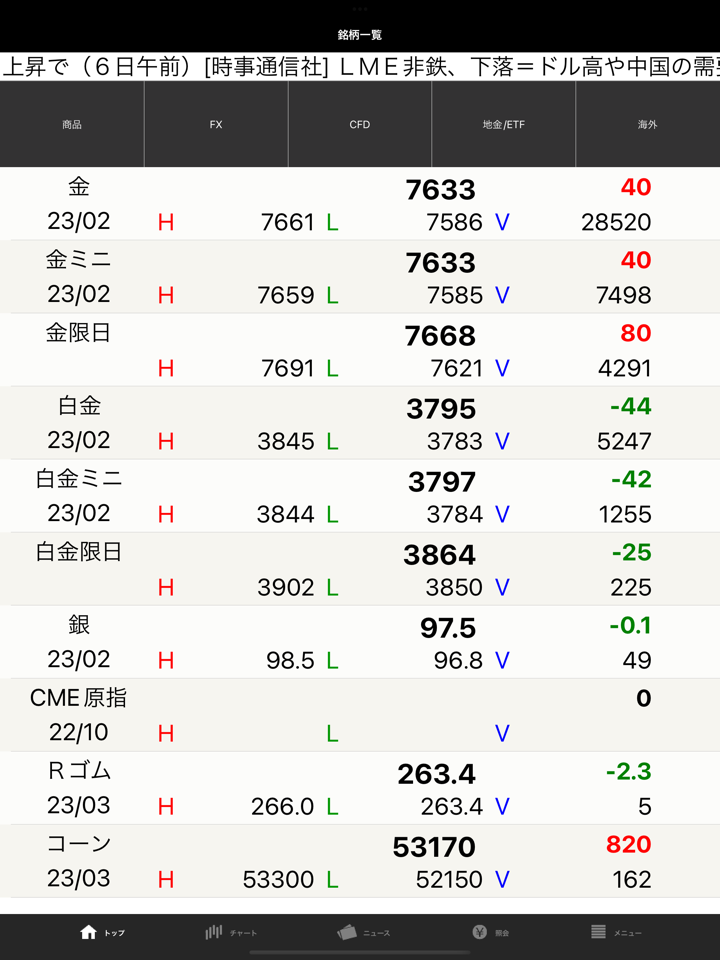
Task: Select the 白金ミニ row
Action: [x=360, y=496]
